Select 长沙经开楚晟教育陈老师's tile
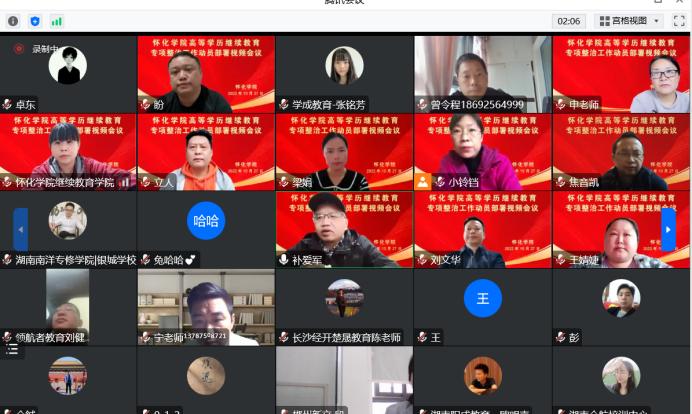The height and width of the screenshot is (414, 692). point(344,307)
